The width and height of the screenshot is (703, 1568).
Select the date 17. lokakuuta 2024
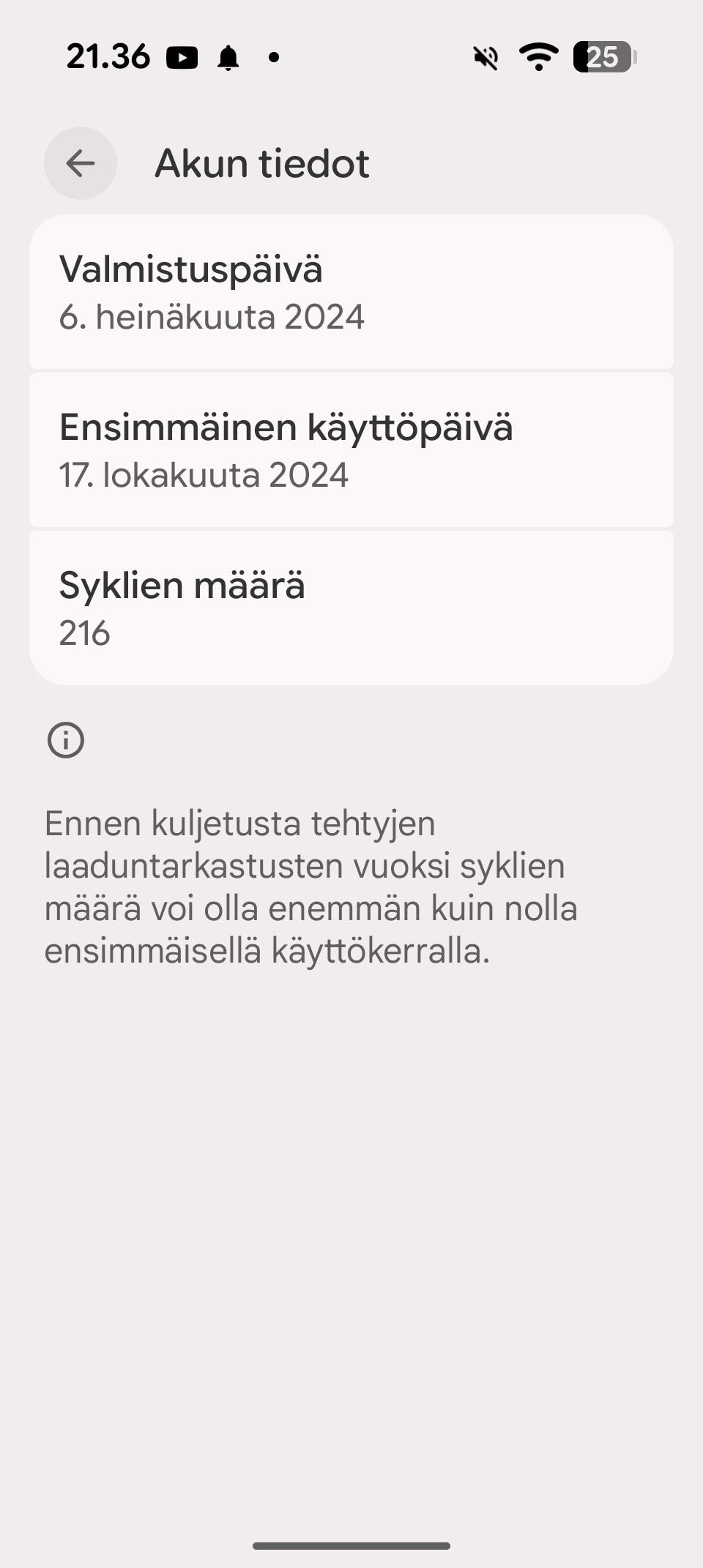pyautogui.click(x=204, y=474)
